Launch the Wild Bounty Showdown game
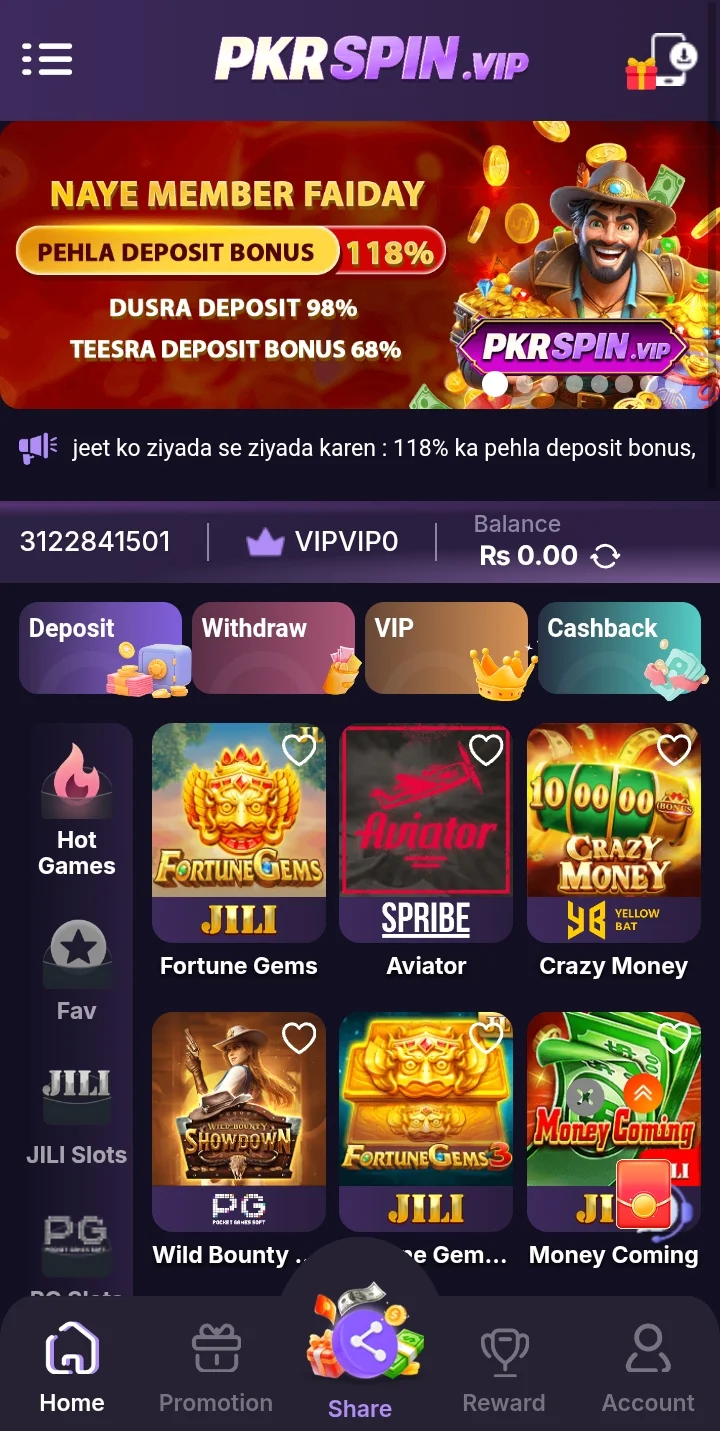720x1431 pixels. 238,1120
